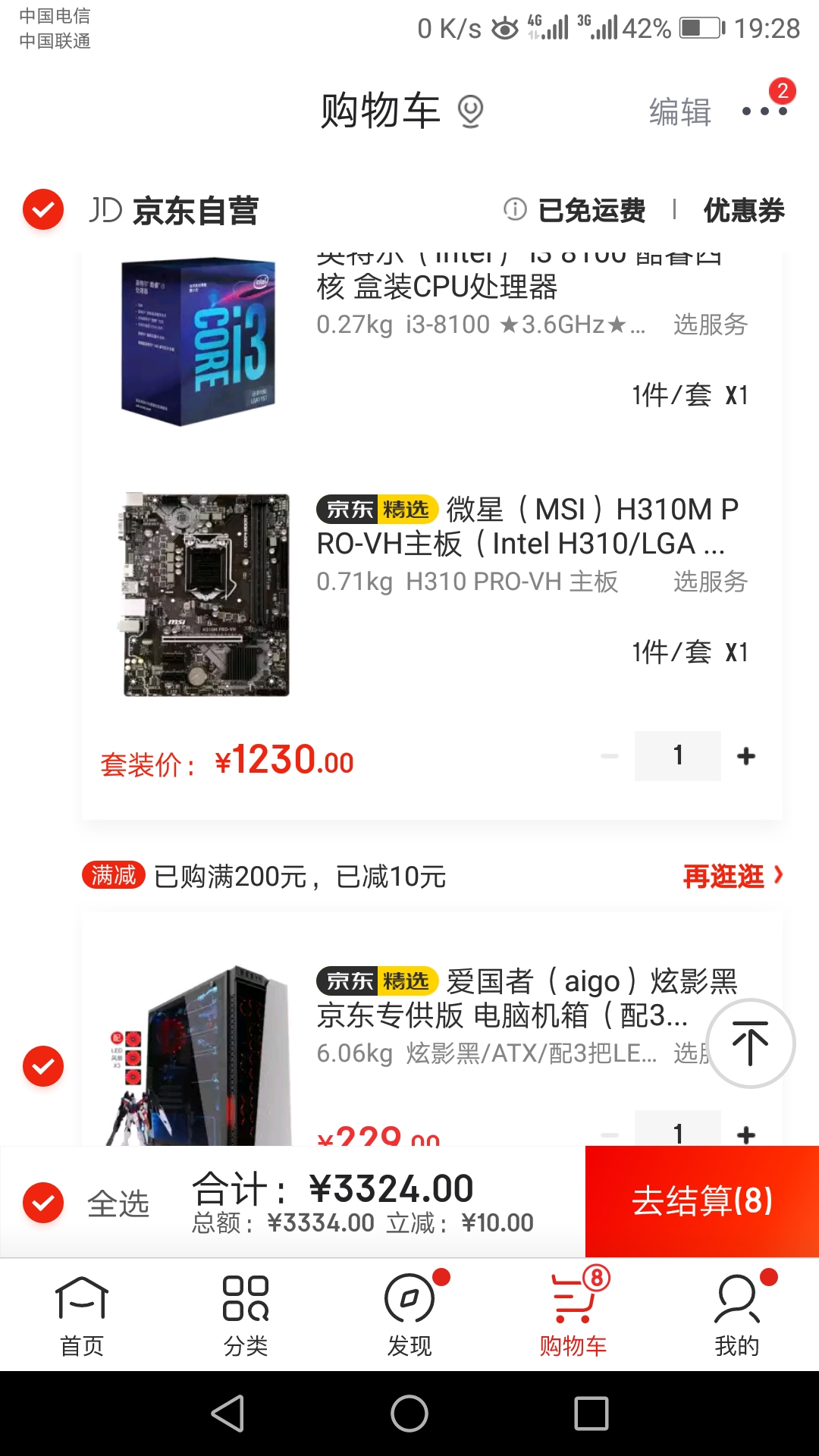The image size is (819, 1456).
Task: Switch to the 分类 tab
Action: [x=246, y=1315]
